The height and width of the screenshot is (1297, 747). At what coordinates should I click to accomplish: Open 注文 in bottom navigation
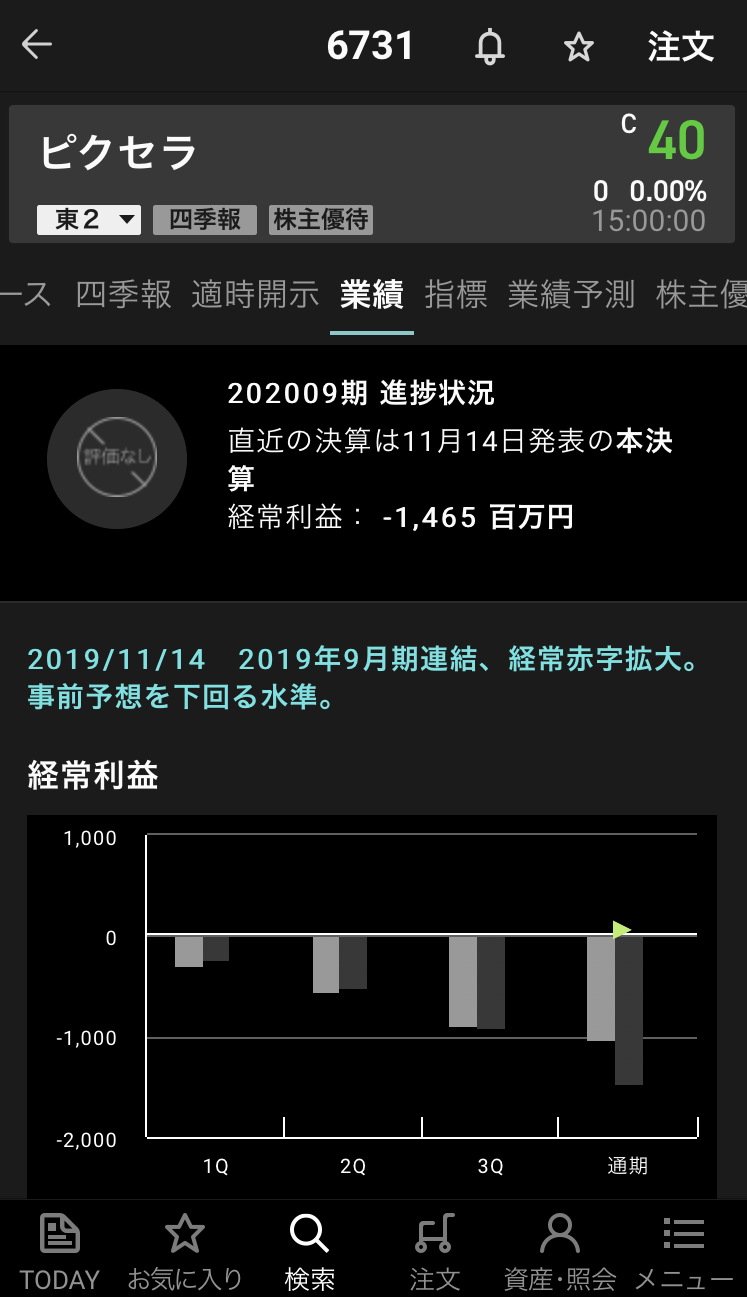[435, 1250]
